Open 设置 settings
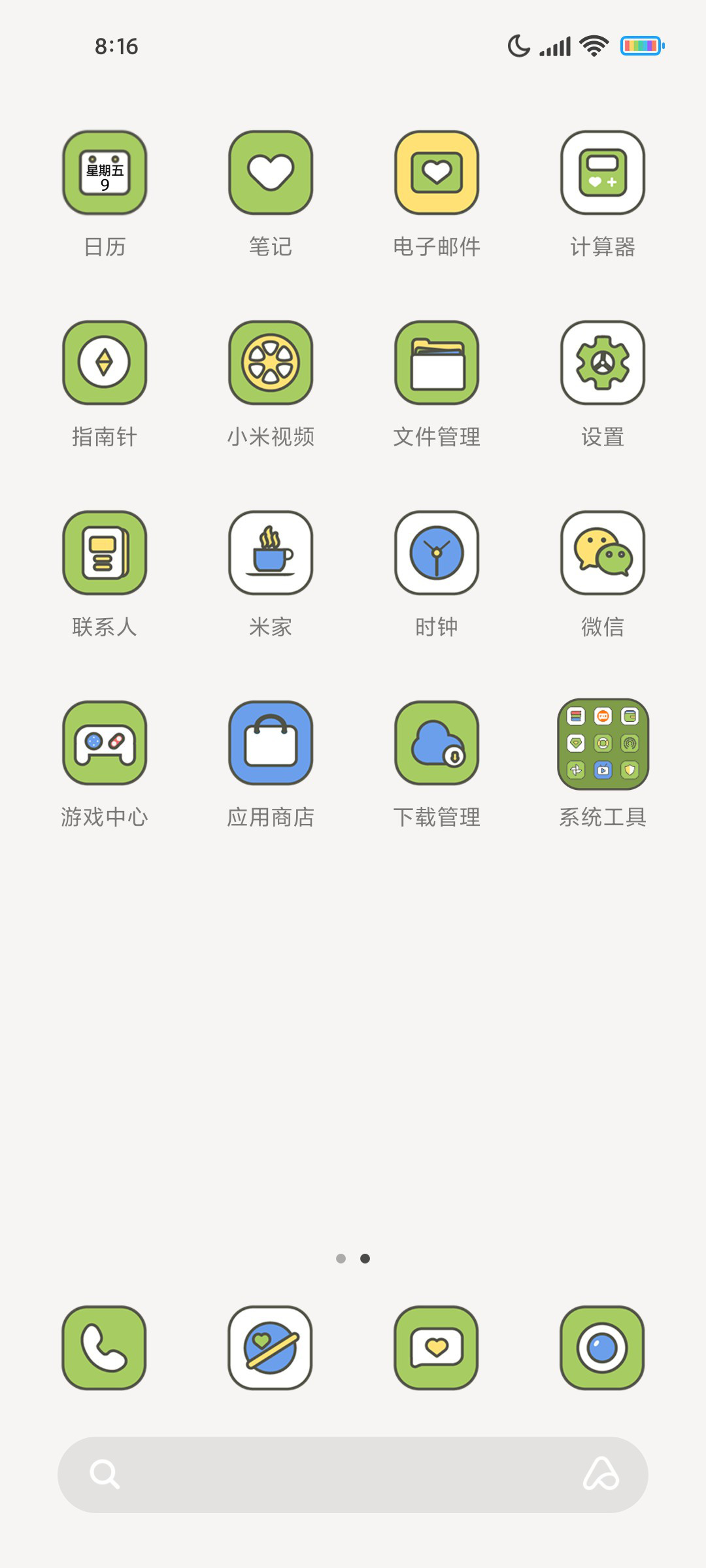Viewport: 706px width, 1568px height. 603,363
